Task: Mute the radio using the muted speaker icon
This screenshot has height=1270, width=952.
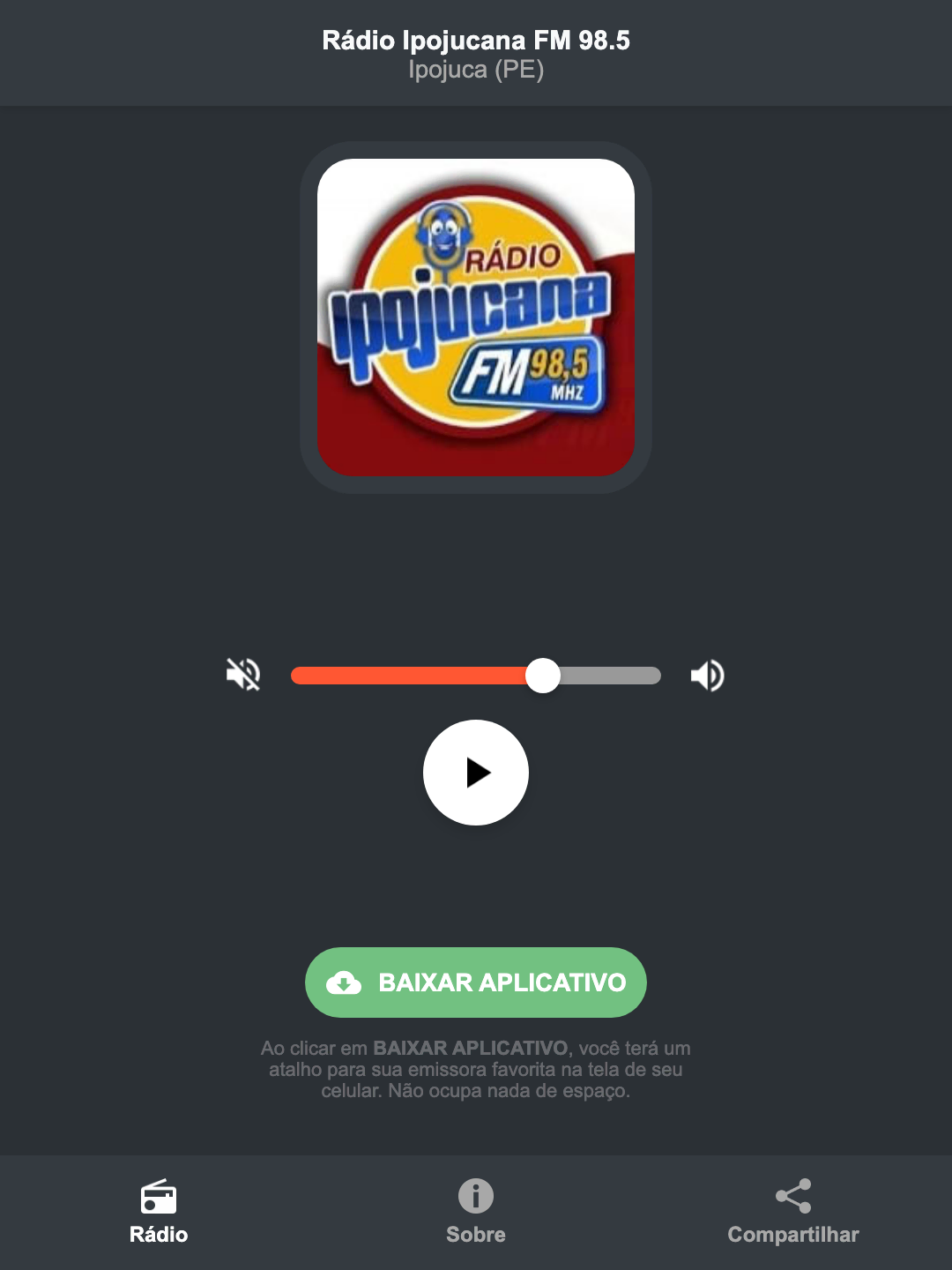Action: point(244,675)
